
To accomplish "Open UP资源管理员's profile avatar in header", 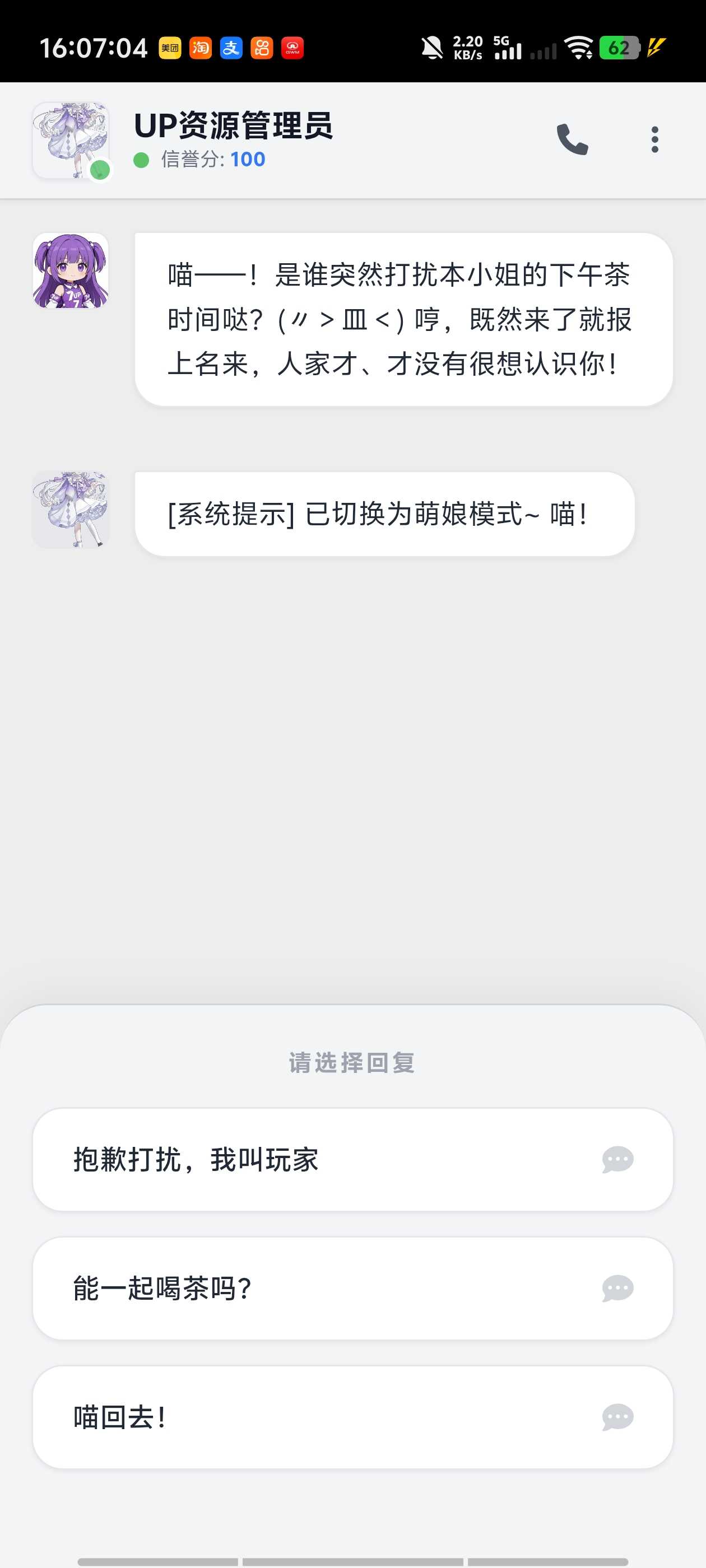I will 71,141.
